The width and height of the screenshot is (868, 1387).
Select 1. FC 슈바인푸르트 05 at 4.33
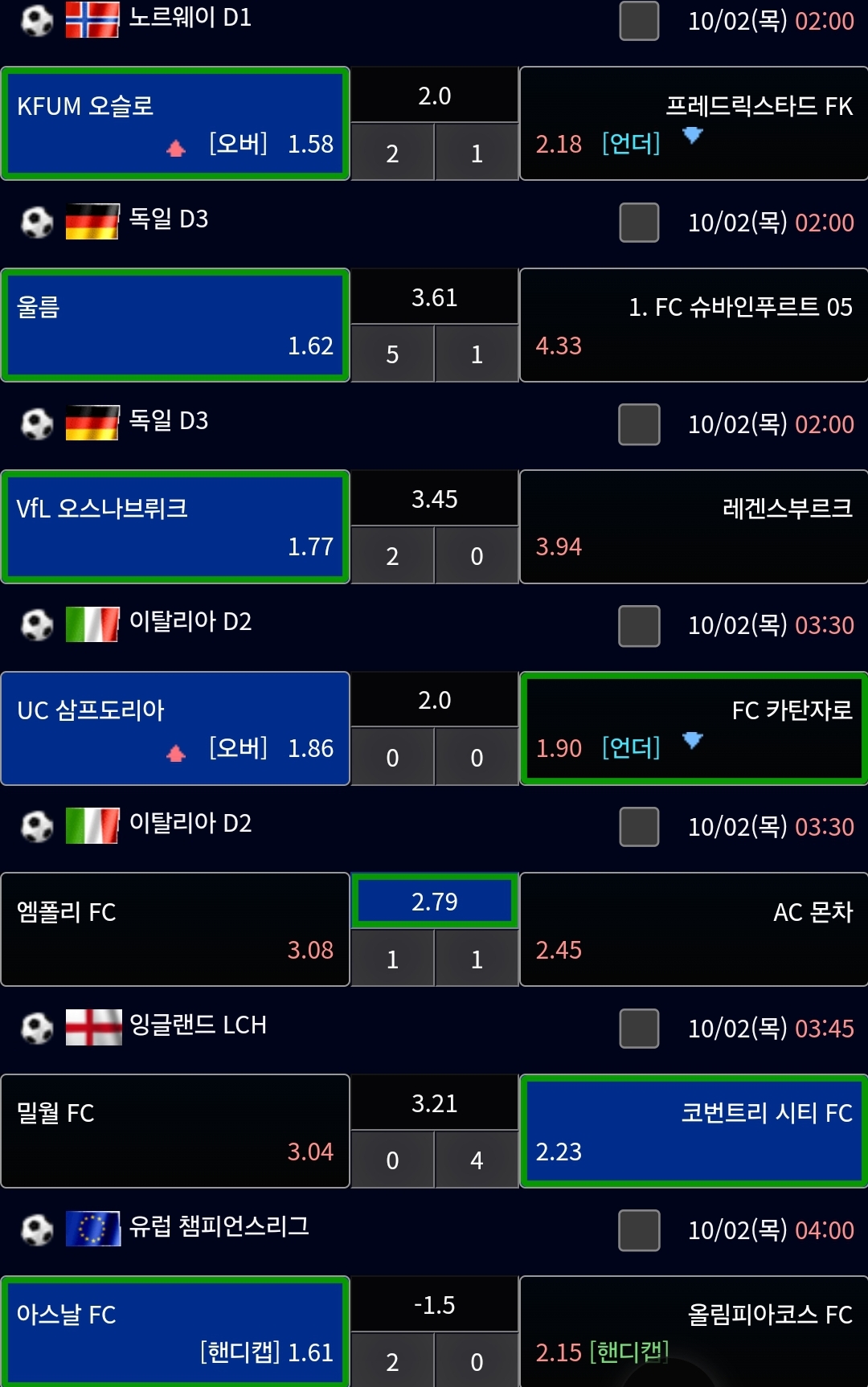click(694, 325)
